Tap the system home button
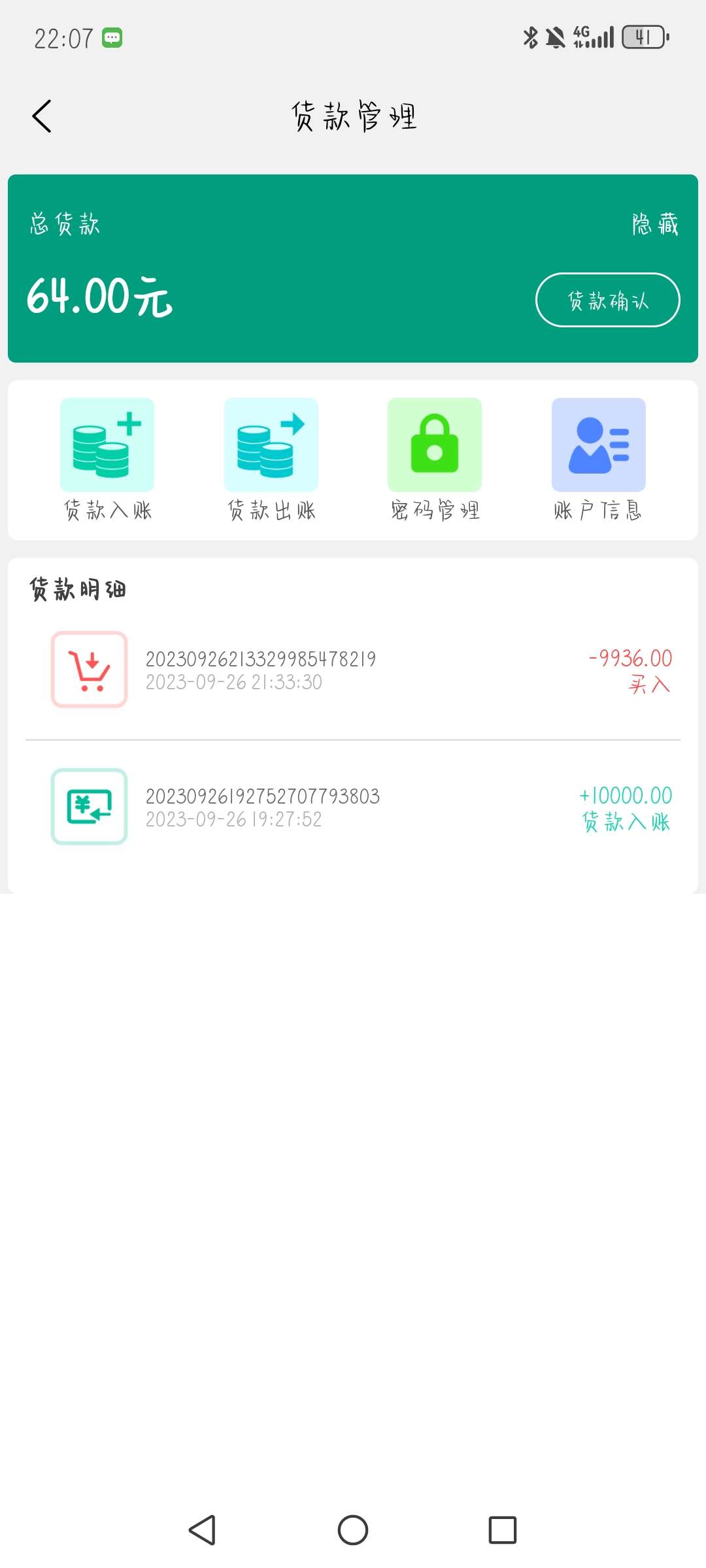This screenshot has height=1568, width=706. [x=353, y=1530]
